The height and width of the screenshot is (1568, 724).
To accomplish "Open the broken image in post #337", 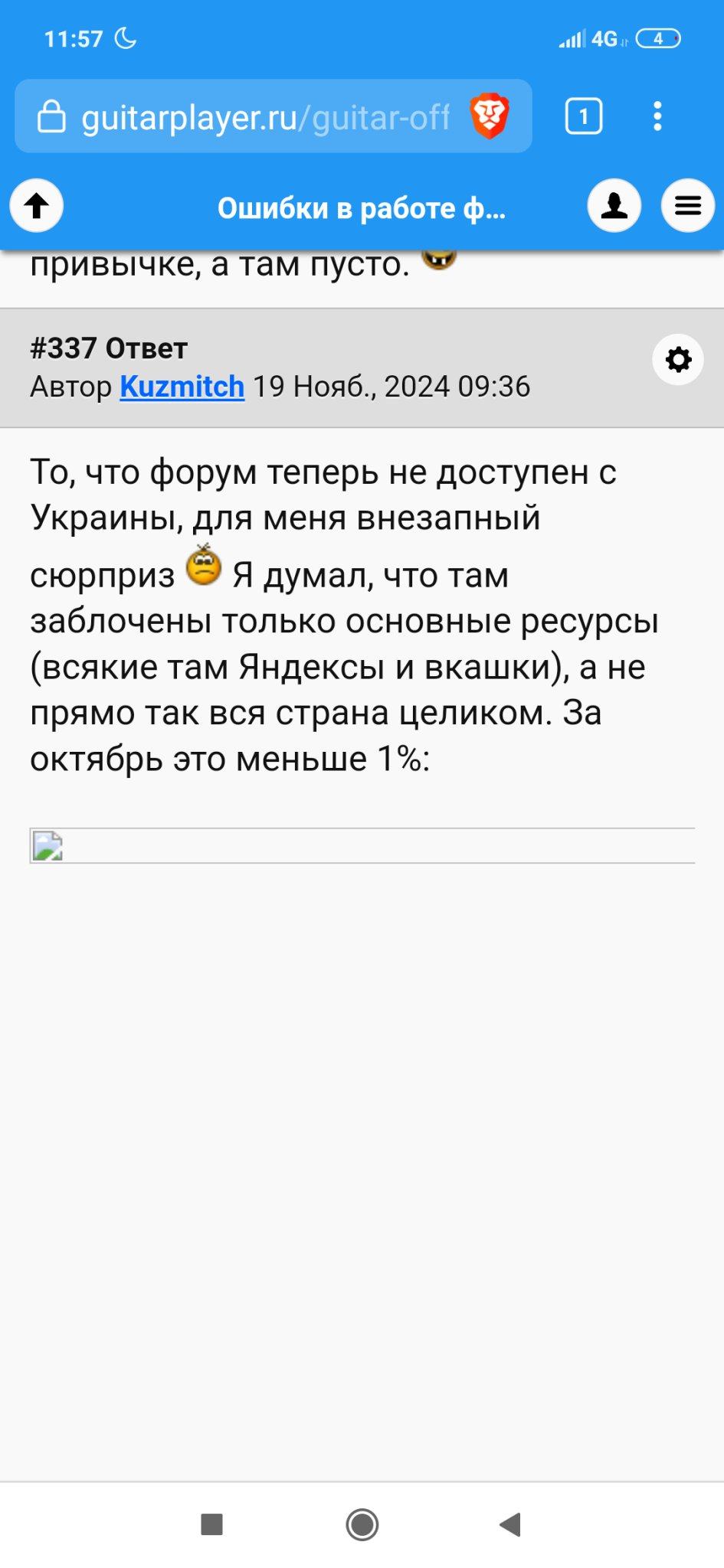I will pyautogui.click(x=48, y=847).
